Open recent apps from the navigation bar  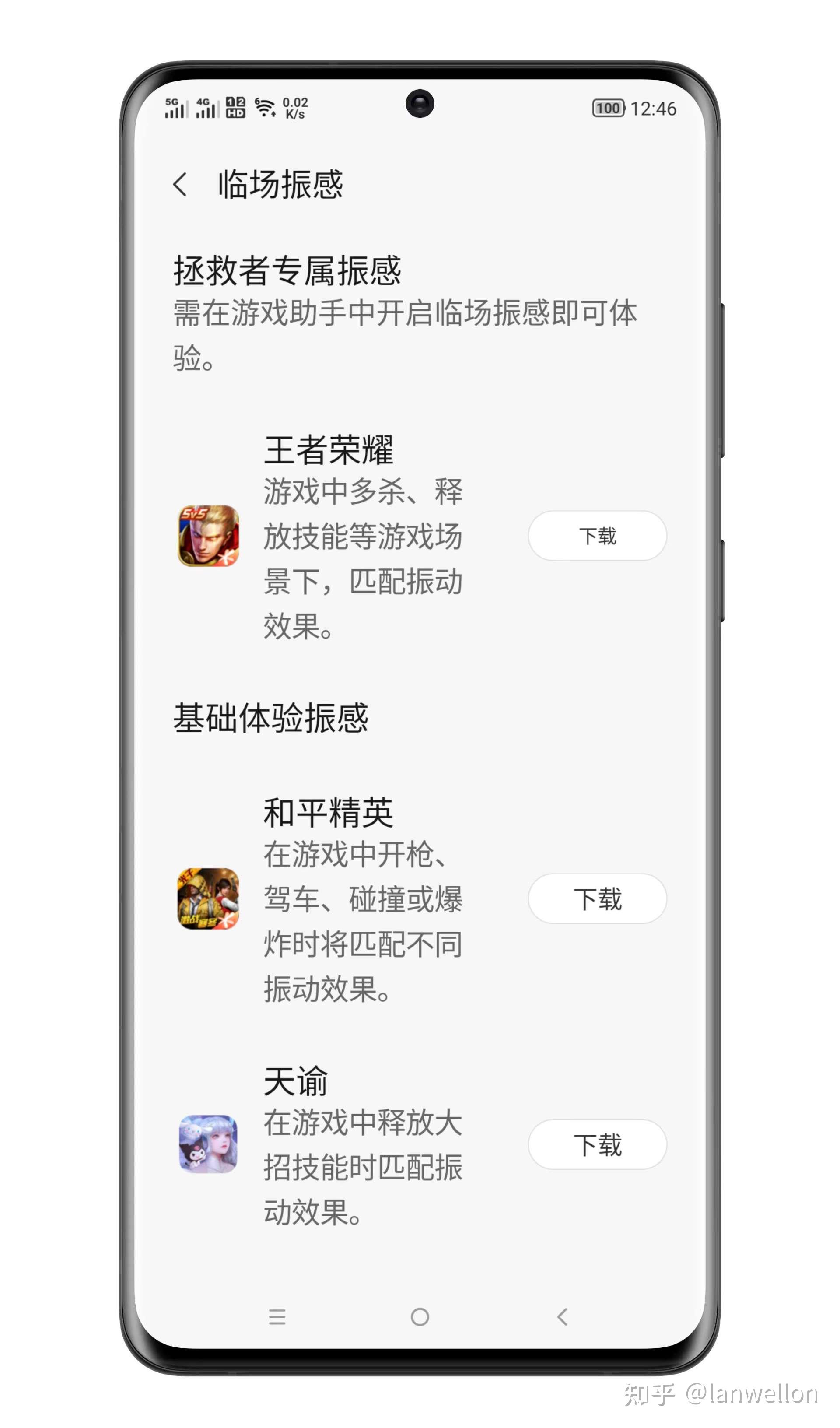click(277, 1317)
